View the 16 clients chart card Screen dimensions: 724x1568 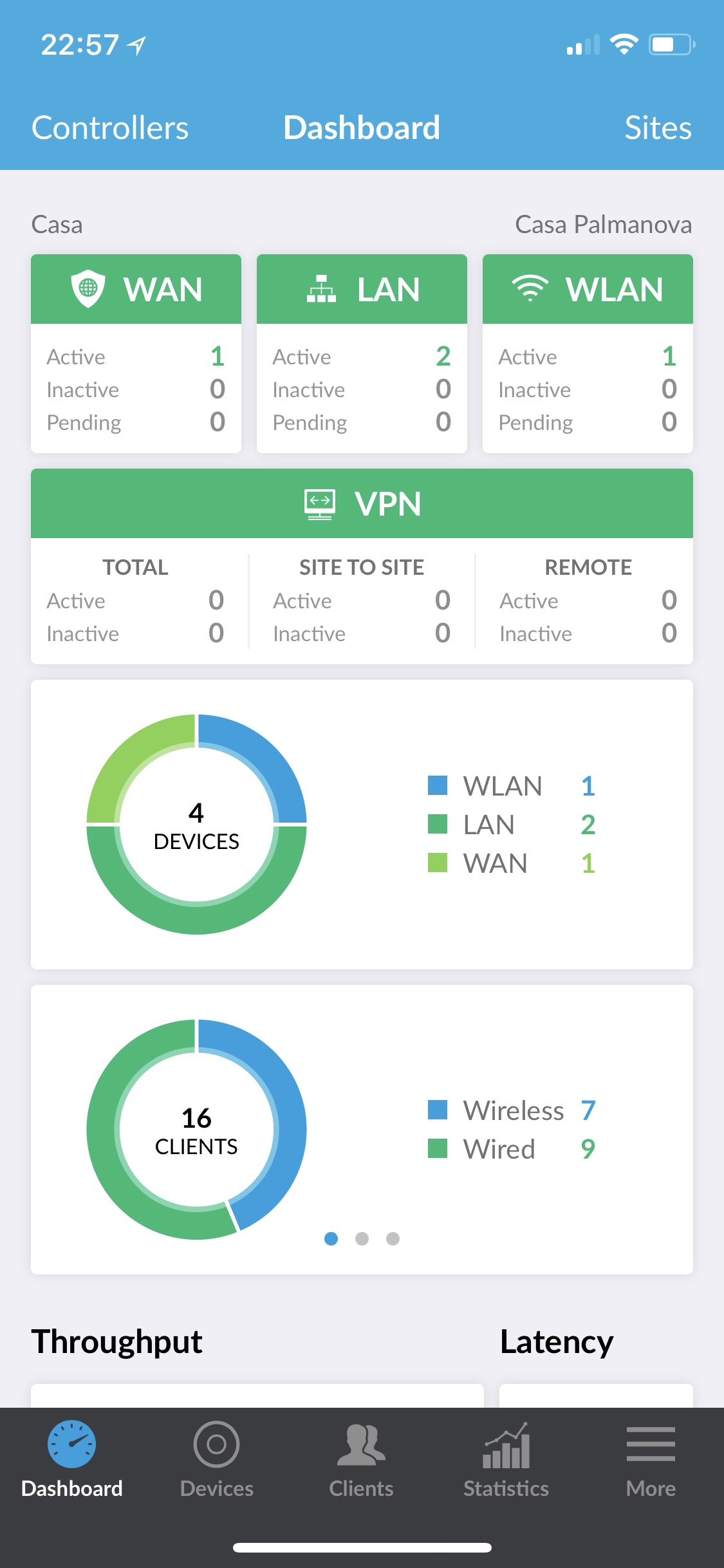coord(362,1130)
